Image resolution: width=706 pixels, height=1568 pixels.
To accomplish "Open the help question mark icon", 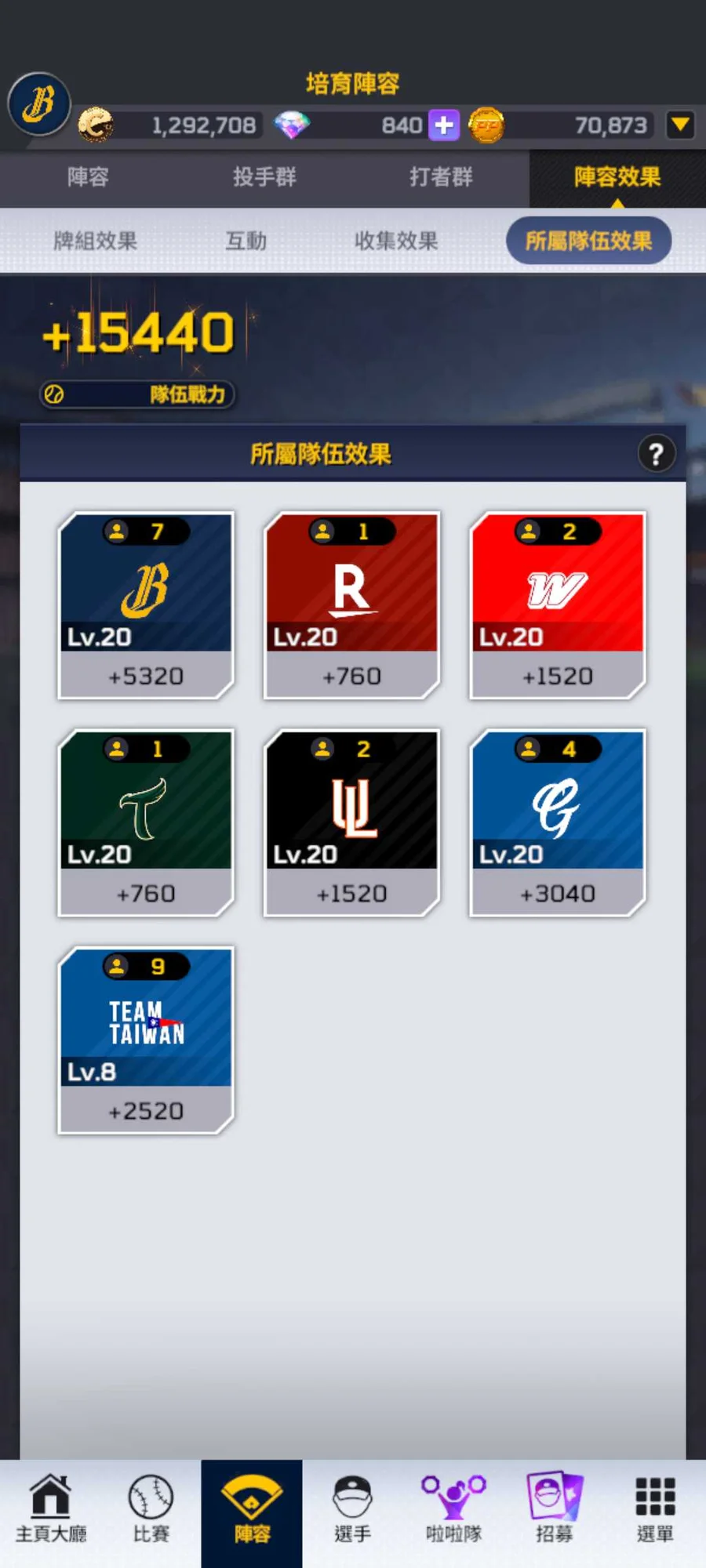I will (x=656, y=454).
